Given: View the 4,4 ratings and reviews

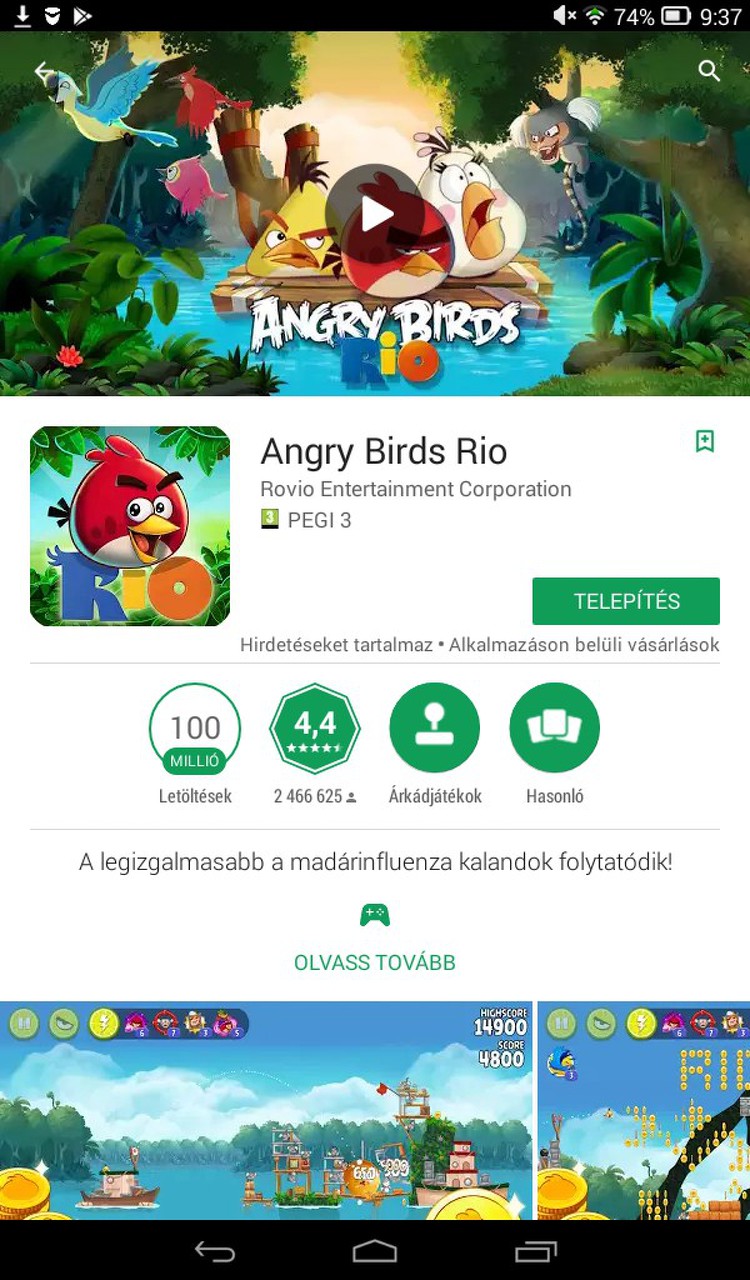Looking at the screenshot, I should click(314, 728).
